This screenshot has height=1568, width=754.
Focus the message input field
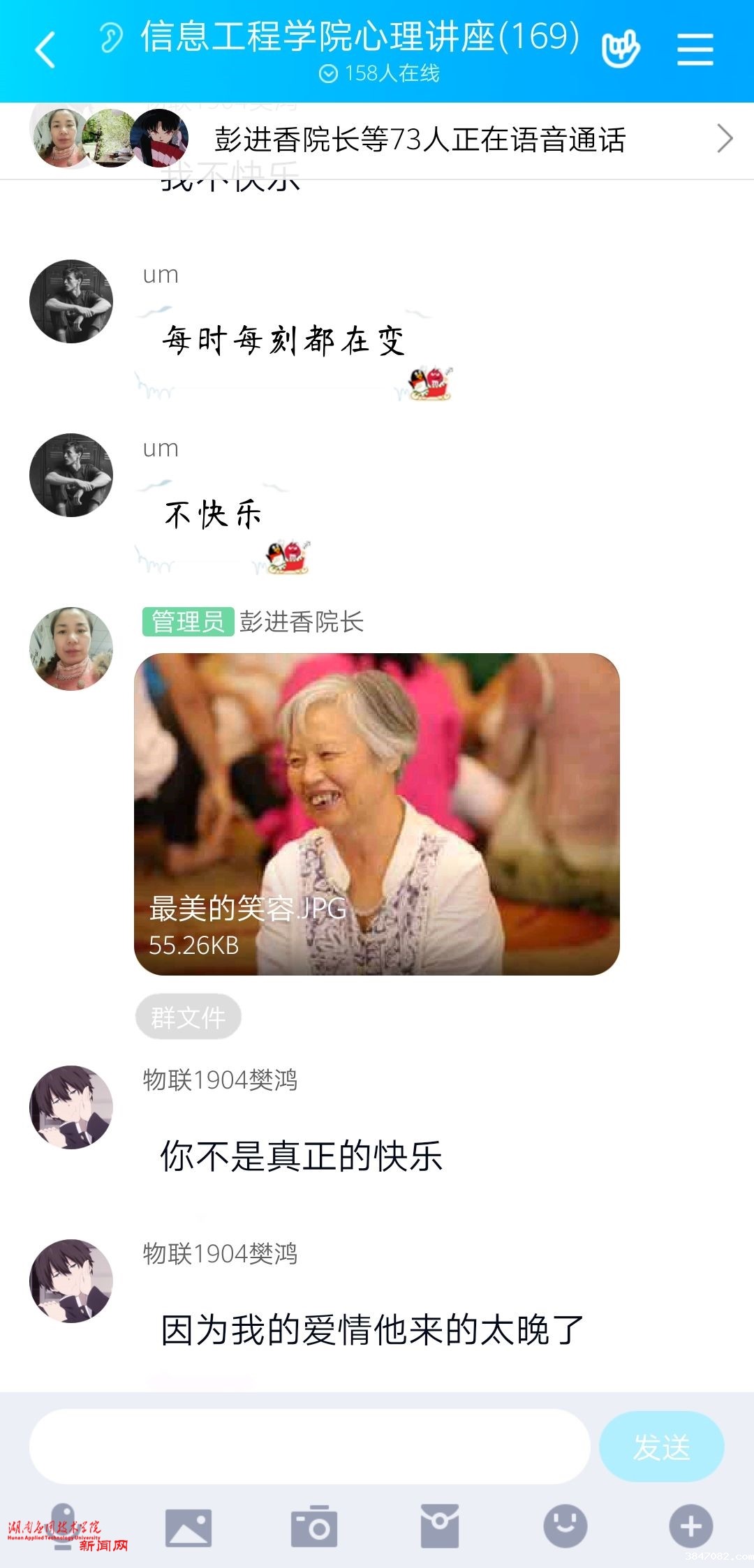pyautogui.click(x=309, y=1446)
